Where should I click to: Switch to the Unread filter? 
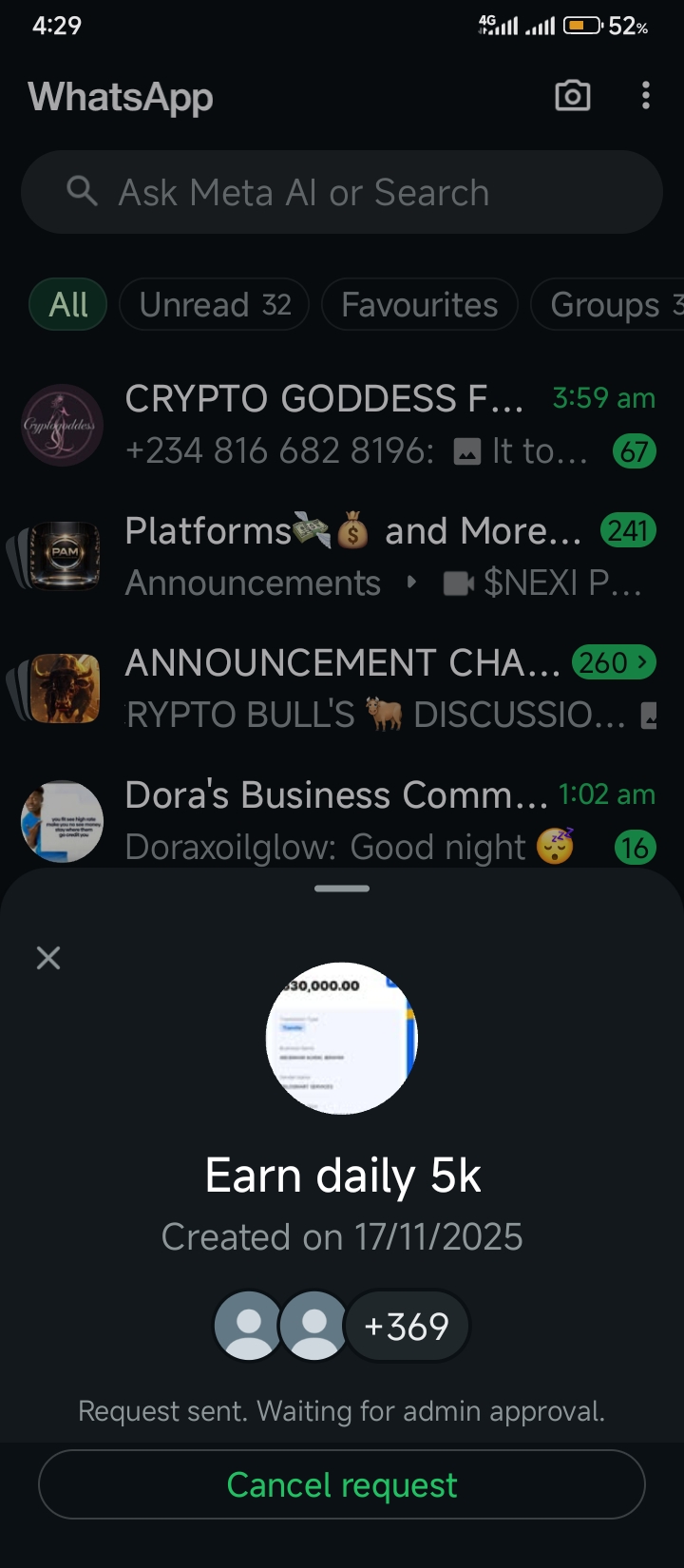215,305
